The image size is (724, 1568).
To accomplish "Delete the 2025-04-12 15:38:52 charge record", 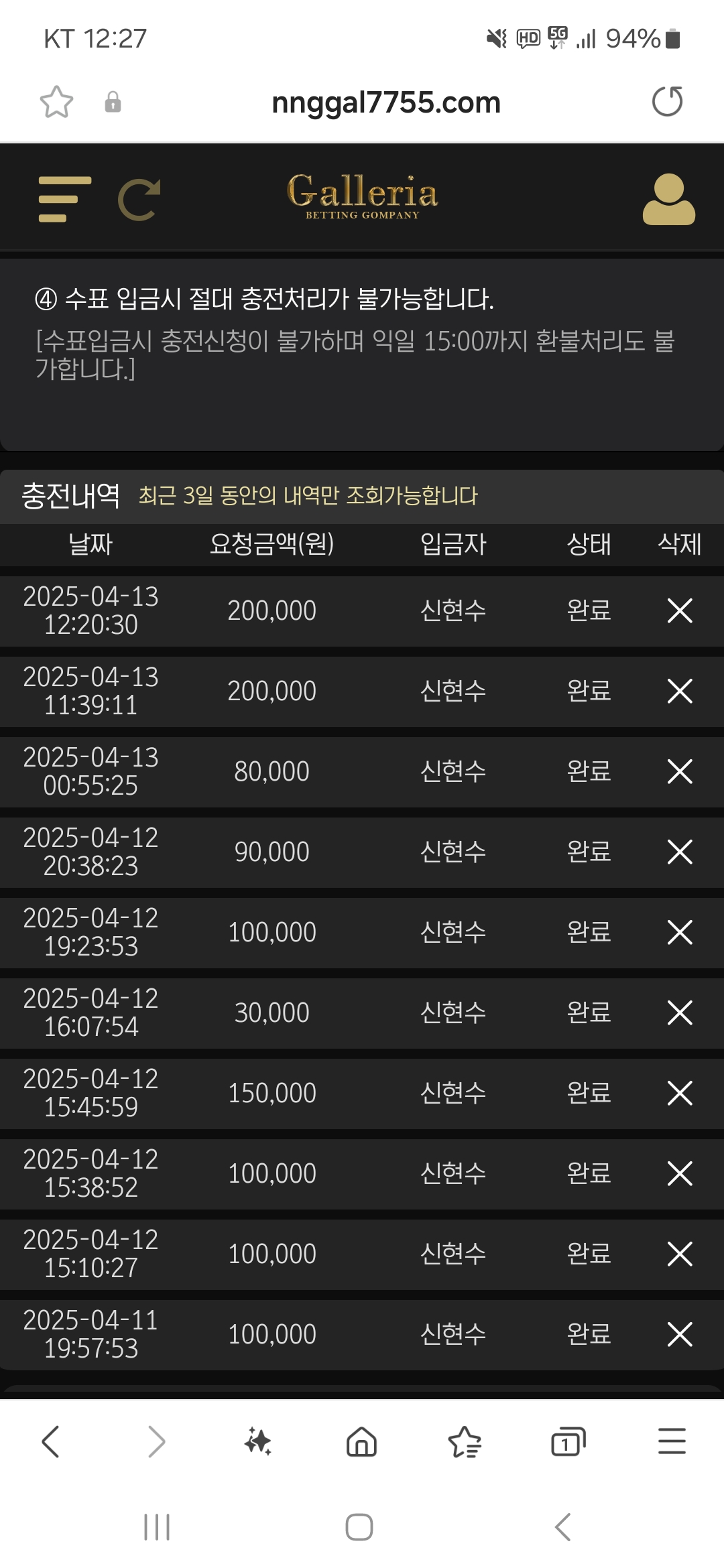I will point(680,1173).
